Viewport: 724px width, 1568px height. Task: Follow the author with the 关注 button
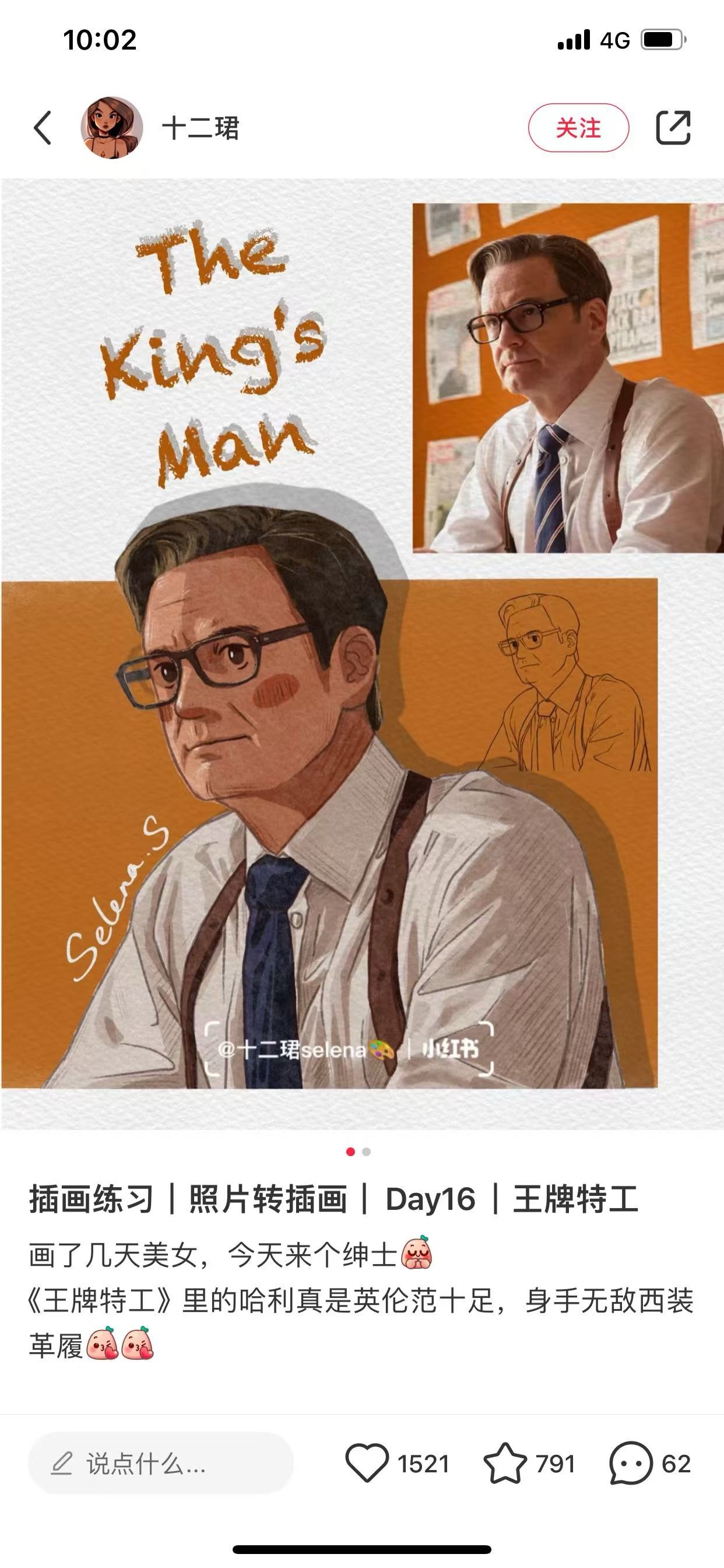(578, 128)
